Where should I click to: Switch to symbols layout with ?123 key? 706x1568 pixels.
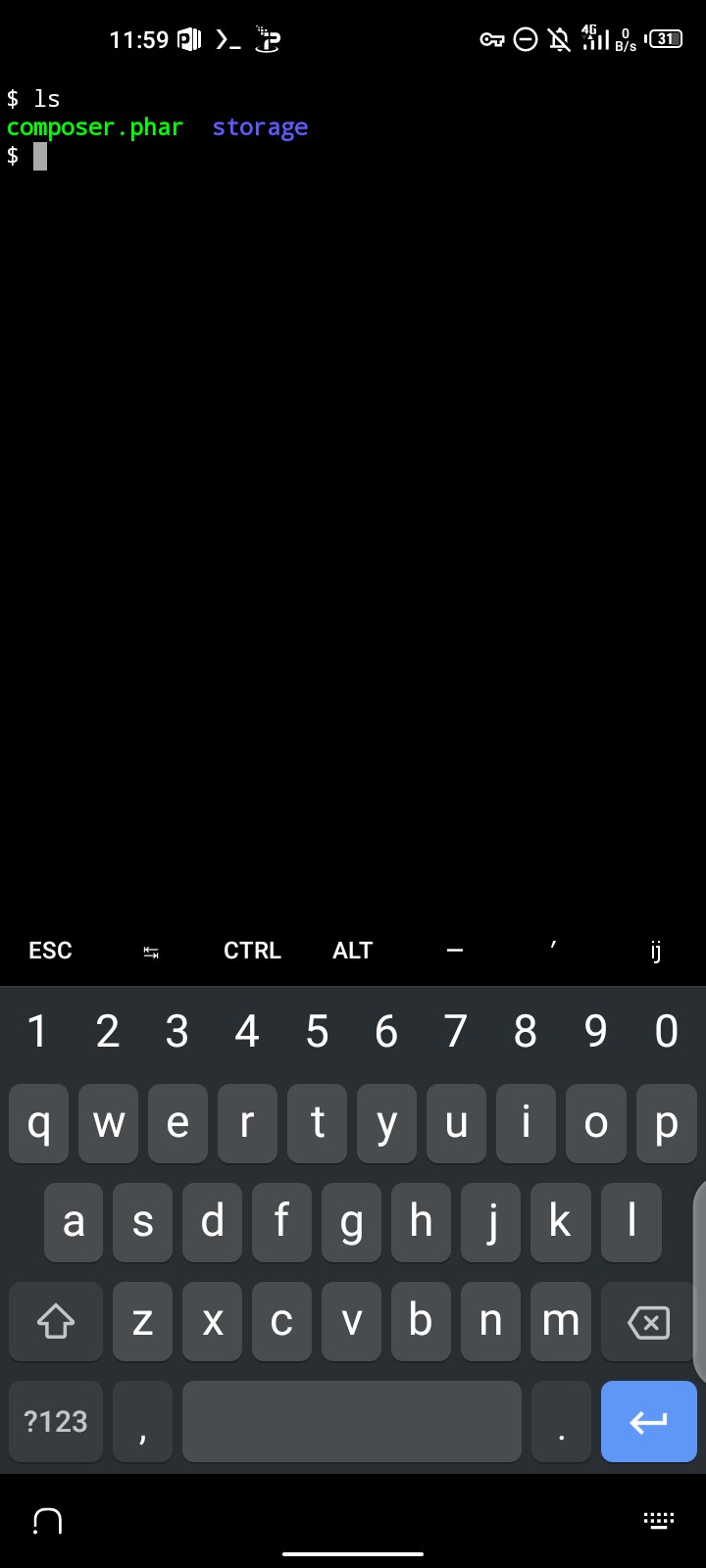click(55, 1421)
